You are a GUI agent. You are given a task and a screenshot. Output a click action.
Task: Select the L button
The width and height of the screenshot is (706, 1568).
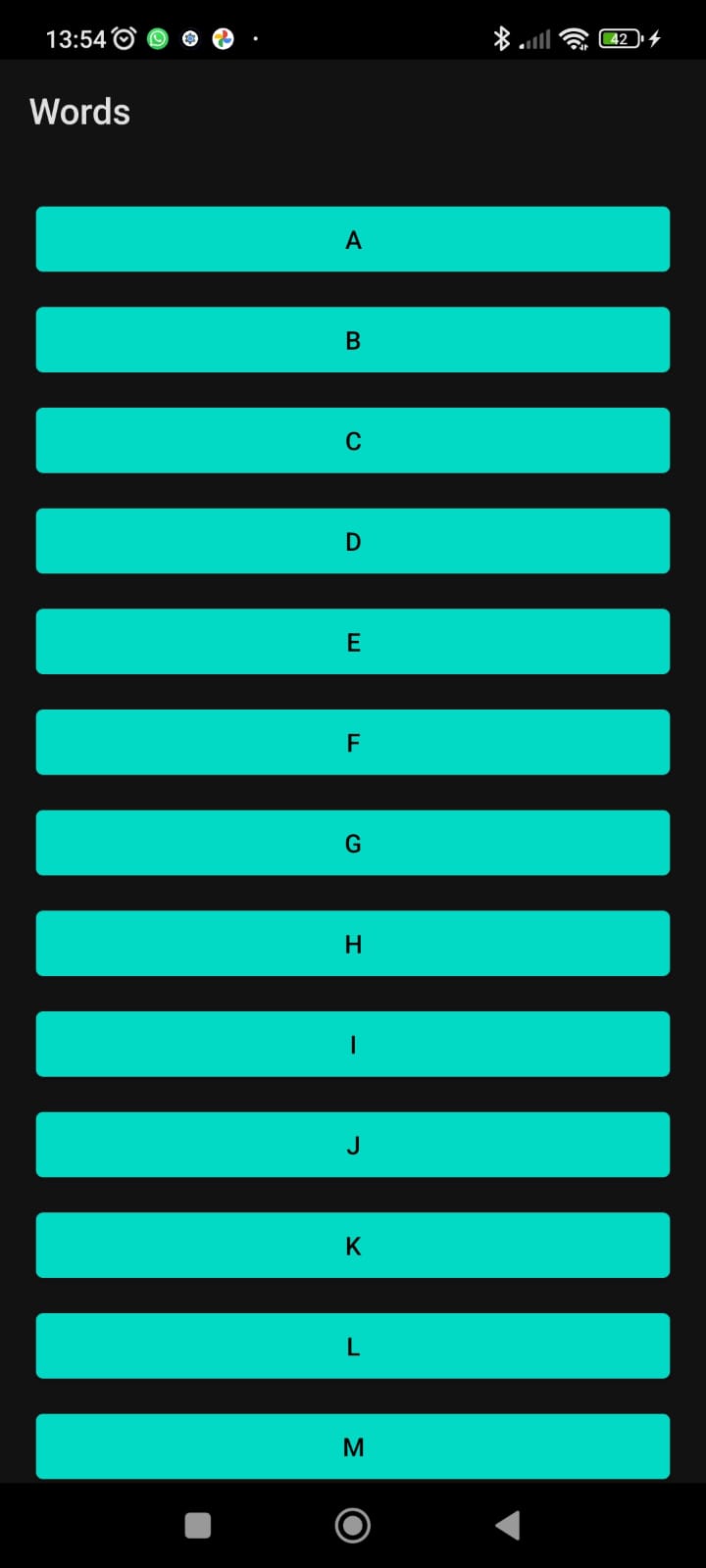click(x=353, y=1346)
